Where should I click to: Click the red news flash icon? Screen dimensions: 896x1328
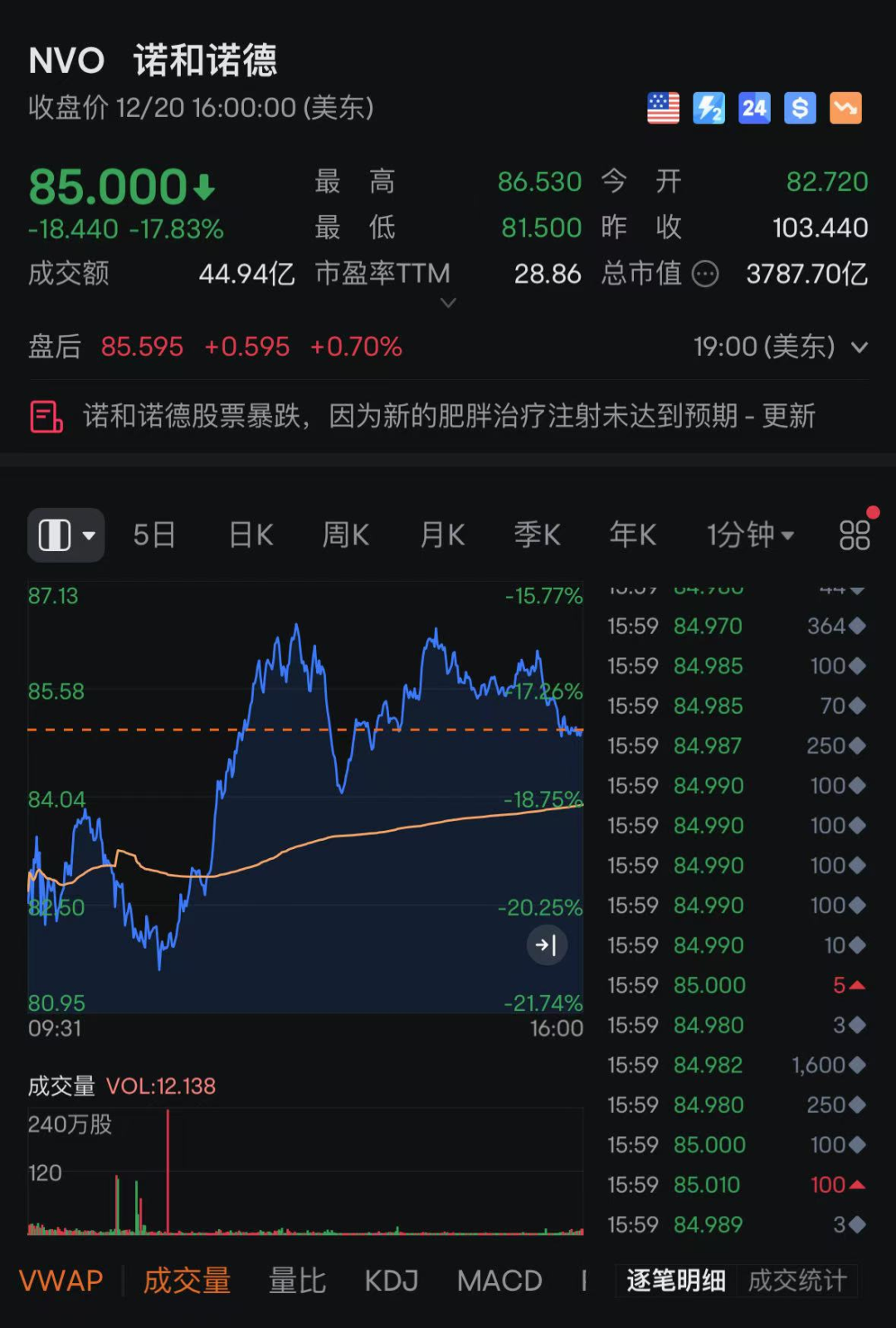click(46, 415)
